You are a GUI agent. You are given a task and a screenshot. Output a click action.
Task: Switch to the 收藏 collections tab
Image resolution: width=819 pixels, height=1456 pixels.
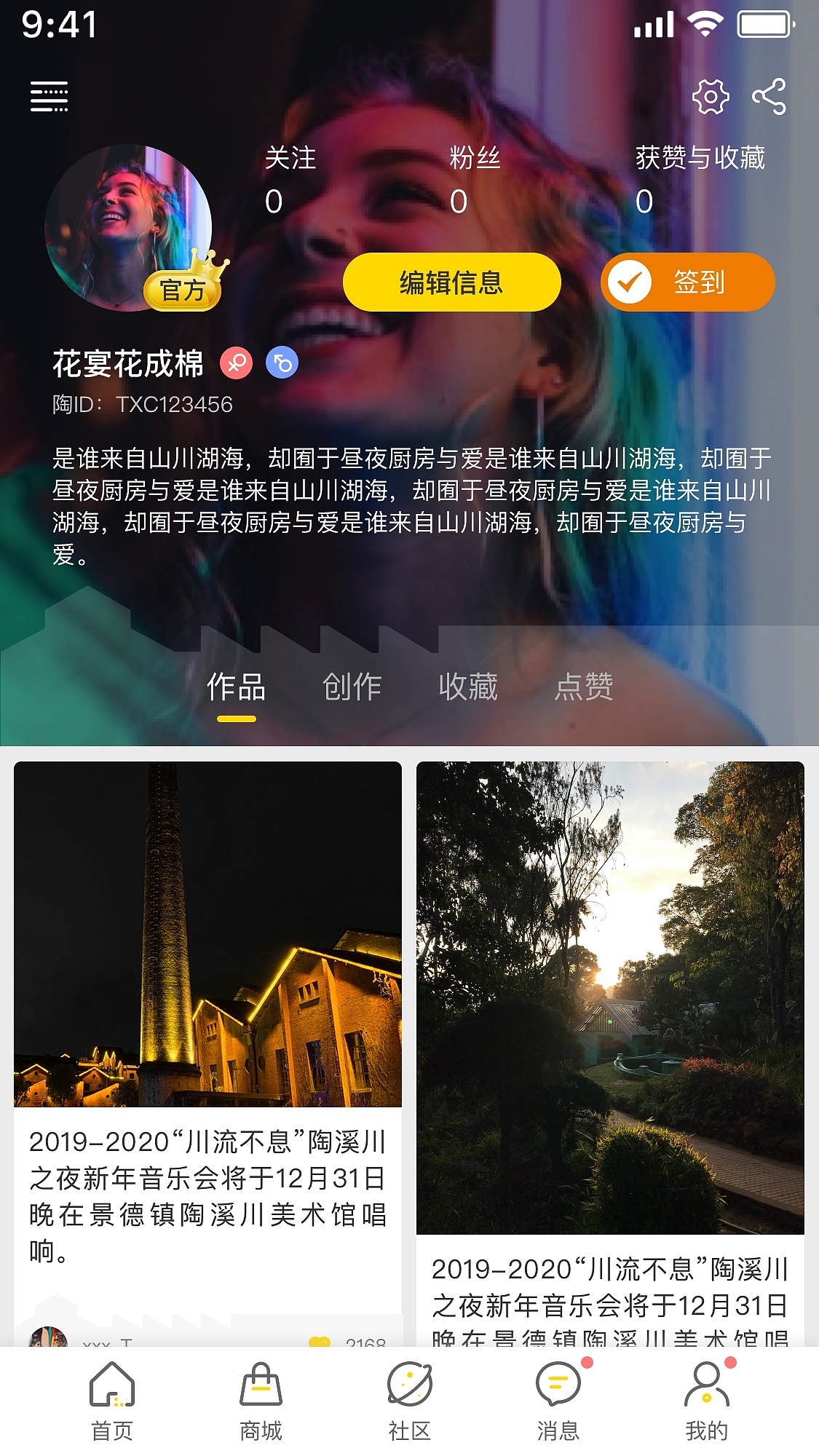tap(469, 686)
